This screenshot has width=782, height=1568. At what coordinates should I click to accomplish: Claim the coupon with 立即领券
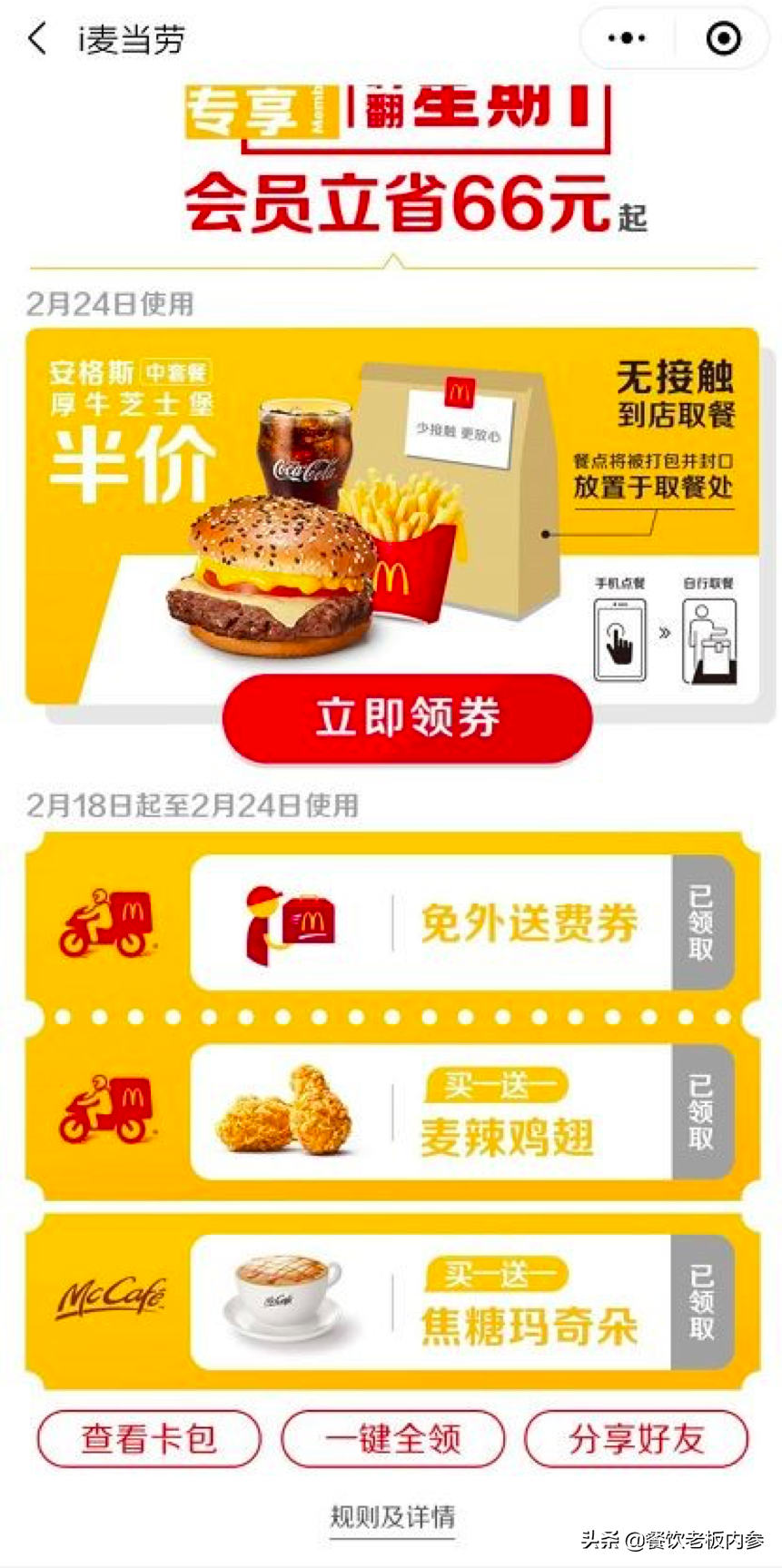point(407,717)
